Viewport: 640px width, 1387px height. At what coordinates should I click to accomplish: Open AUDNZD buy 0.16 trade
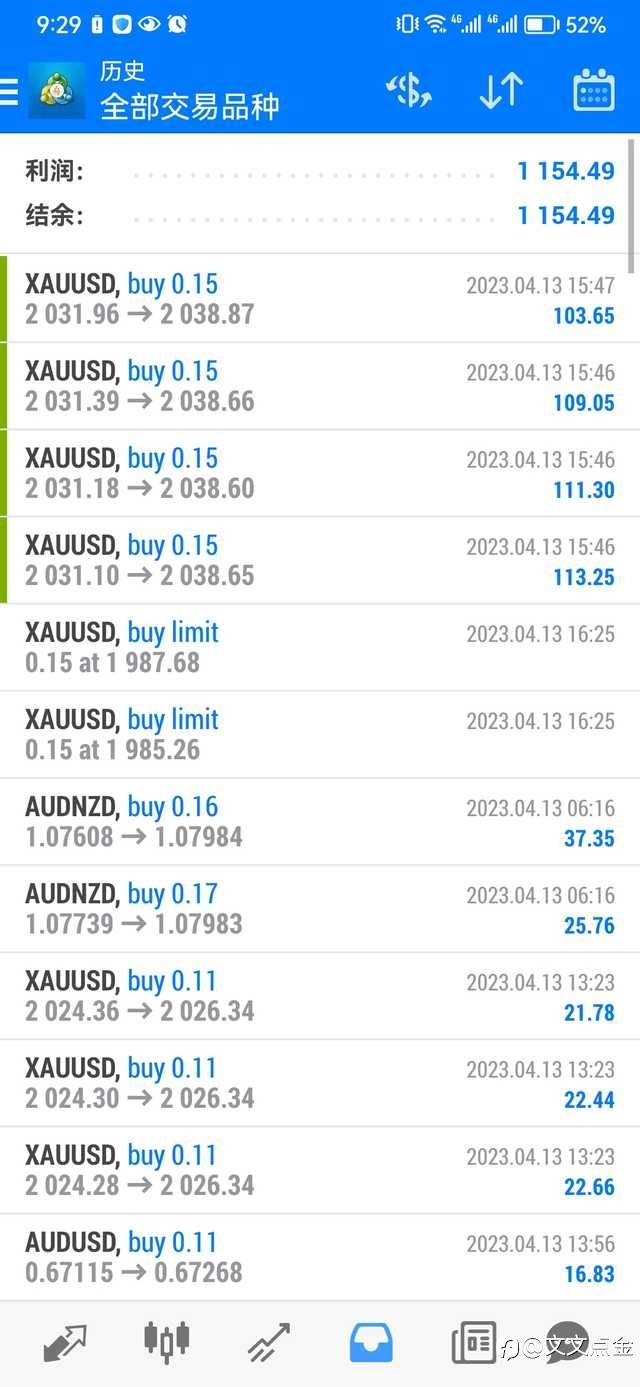click(x=320, y=821)
